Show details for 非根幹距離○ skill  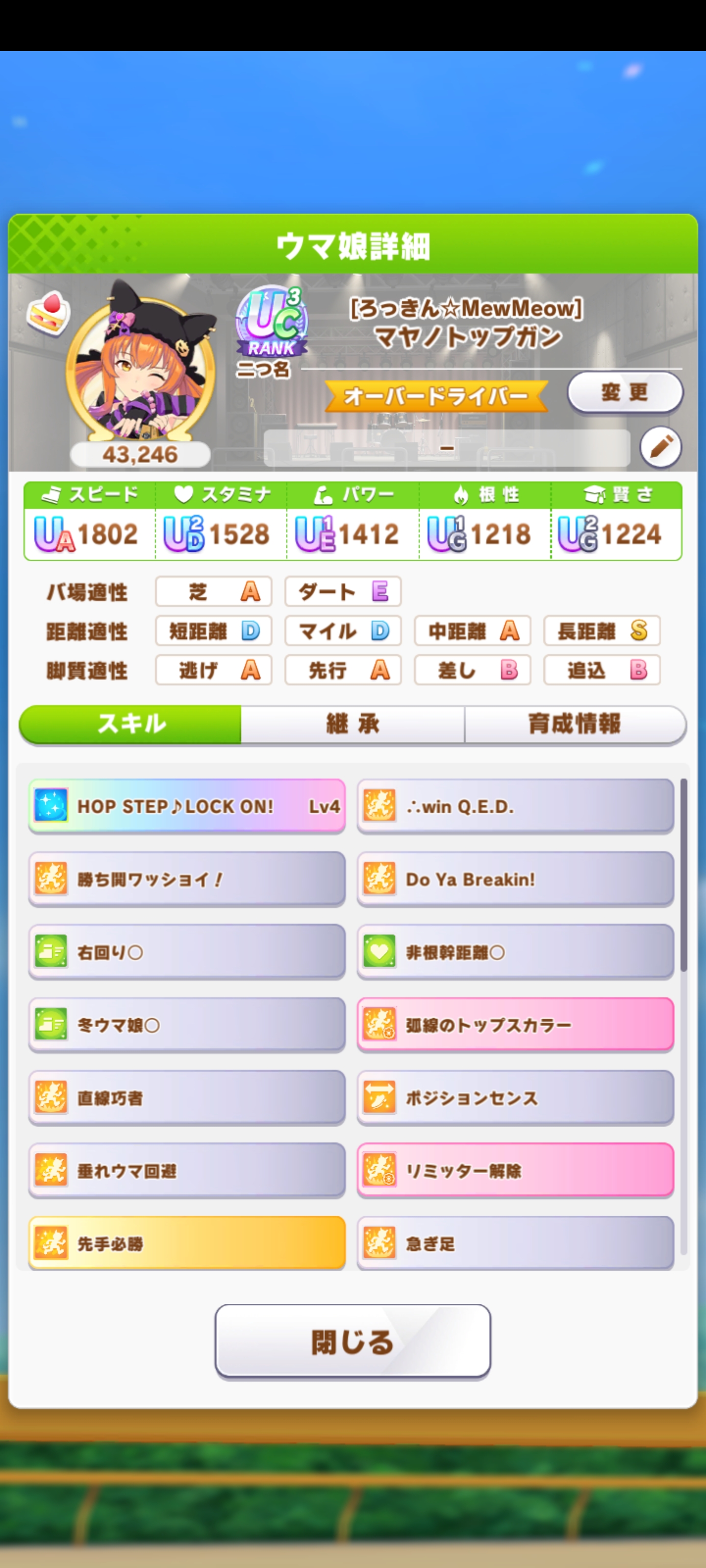point(515,952)
